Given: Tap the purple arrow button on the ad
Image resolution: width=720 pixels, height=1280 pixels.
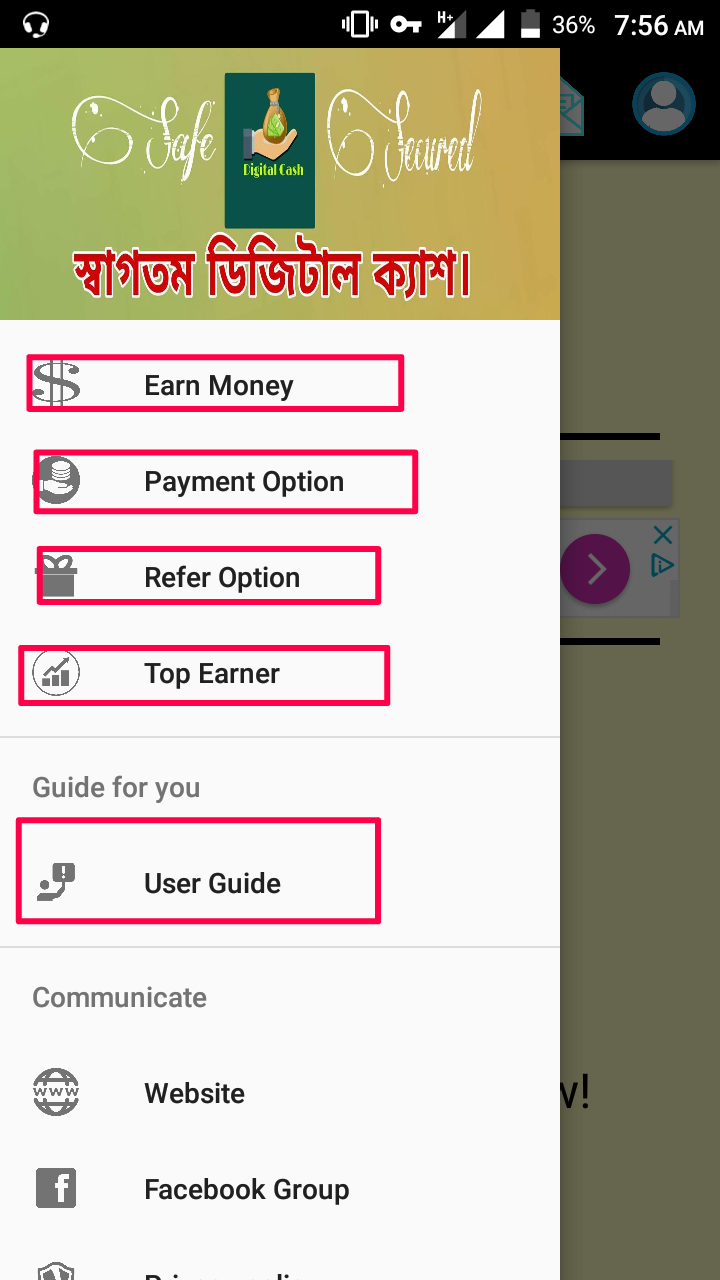Looking at the screenshot, I should point(595,569).
